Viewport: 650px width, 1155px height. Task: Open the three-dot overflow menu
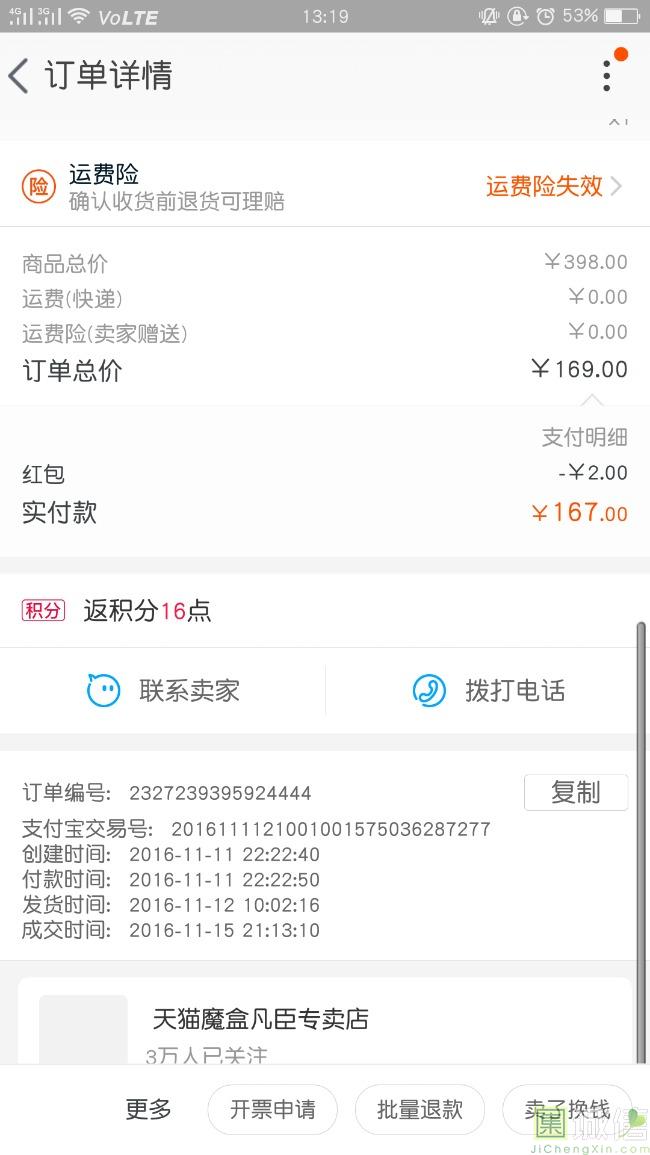pyautogui.click(x=607, y=75)
